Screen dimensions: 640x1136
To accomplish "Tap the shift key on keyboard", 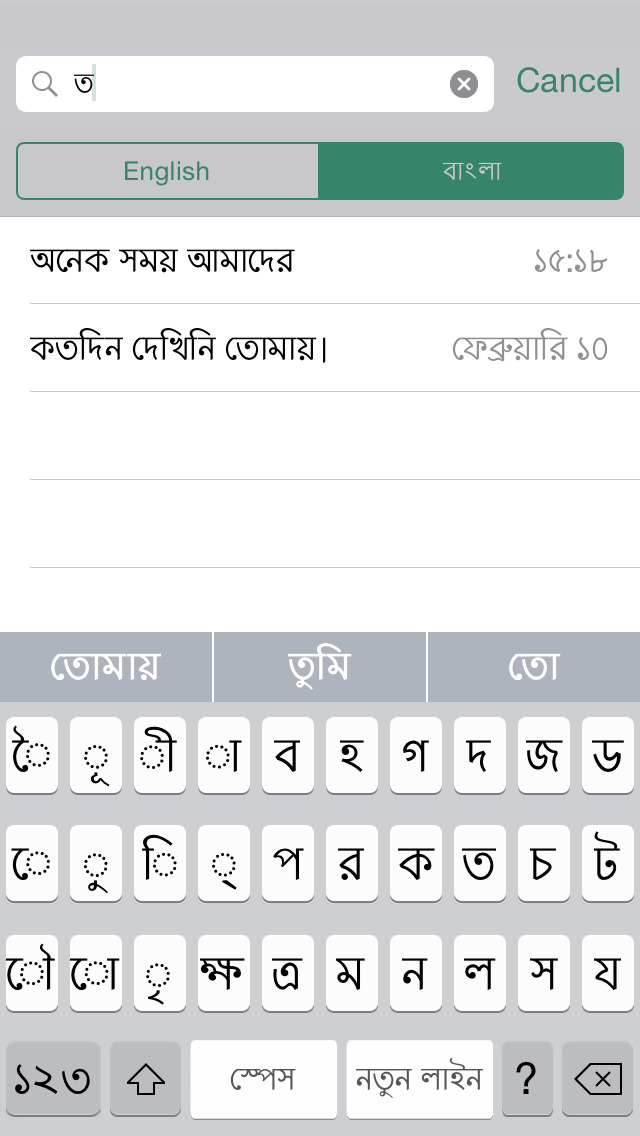I will (145, 1079).
